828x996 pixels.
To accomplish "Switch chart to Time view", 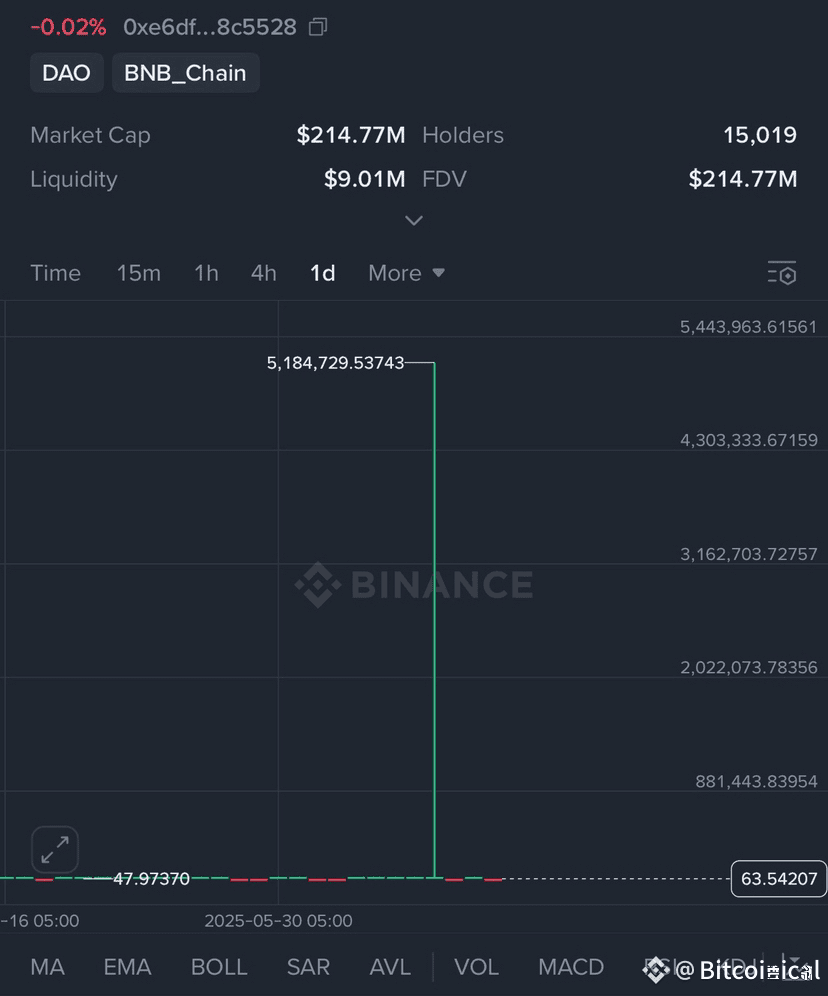I will (55, 273).
